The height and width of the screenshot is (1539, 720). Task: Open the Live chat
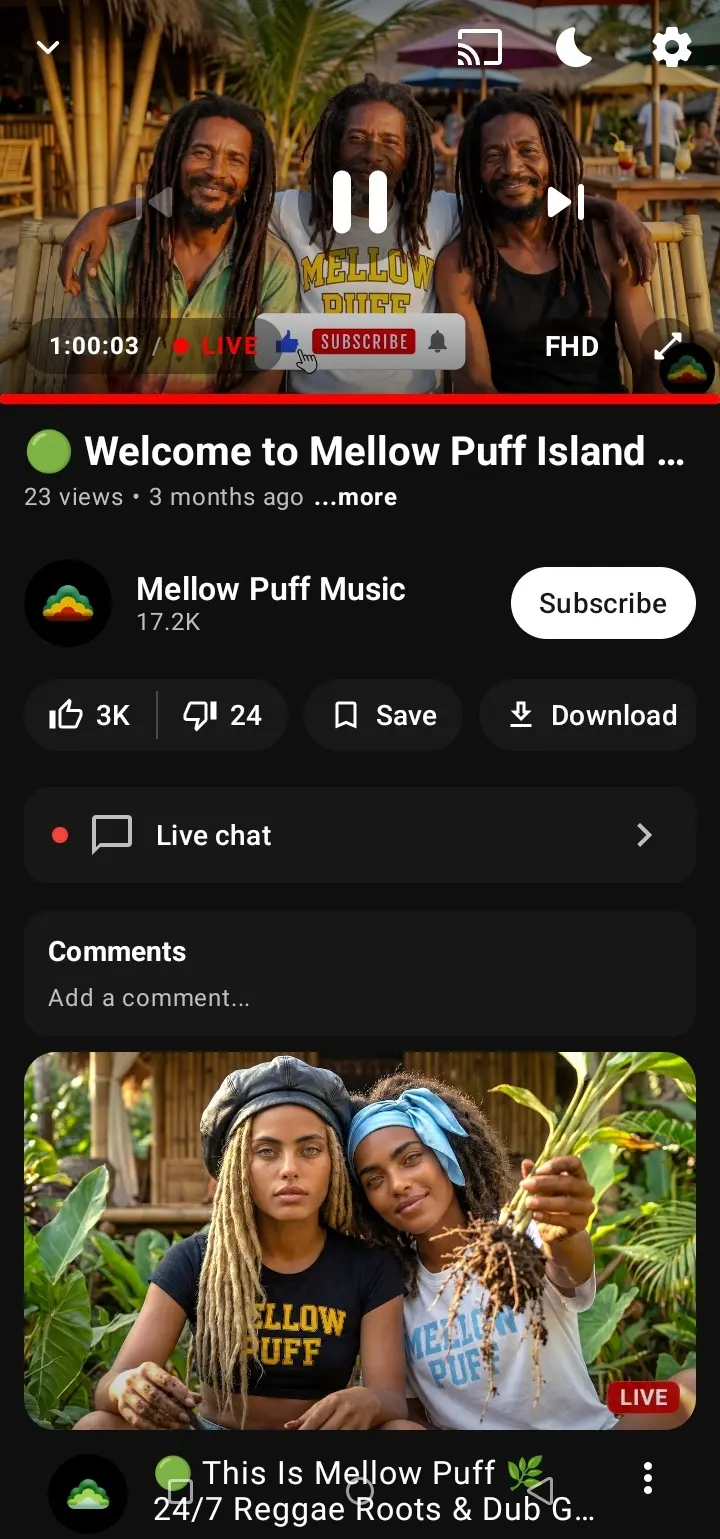pyautogui.click(x=360, y=835)
